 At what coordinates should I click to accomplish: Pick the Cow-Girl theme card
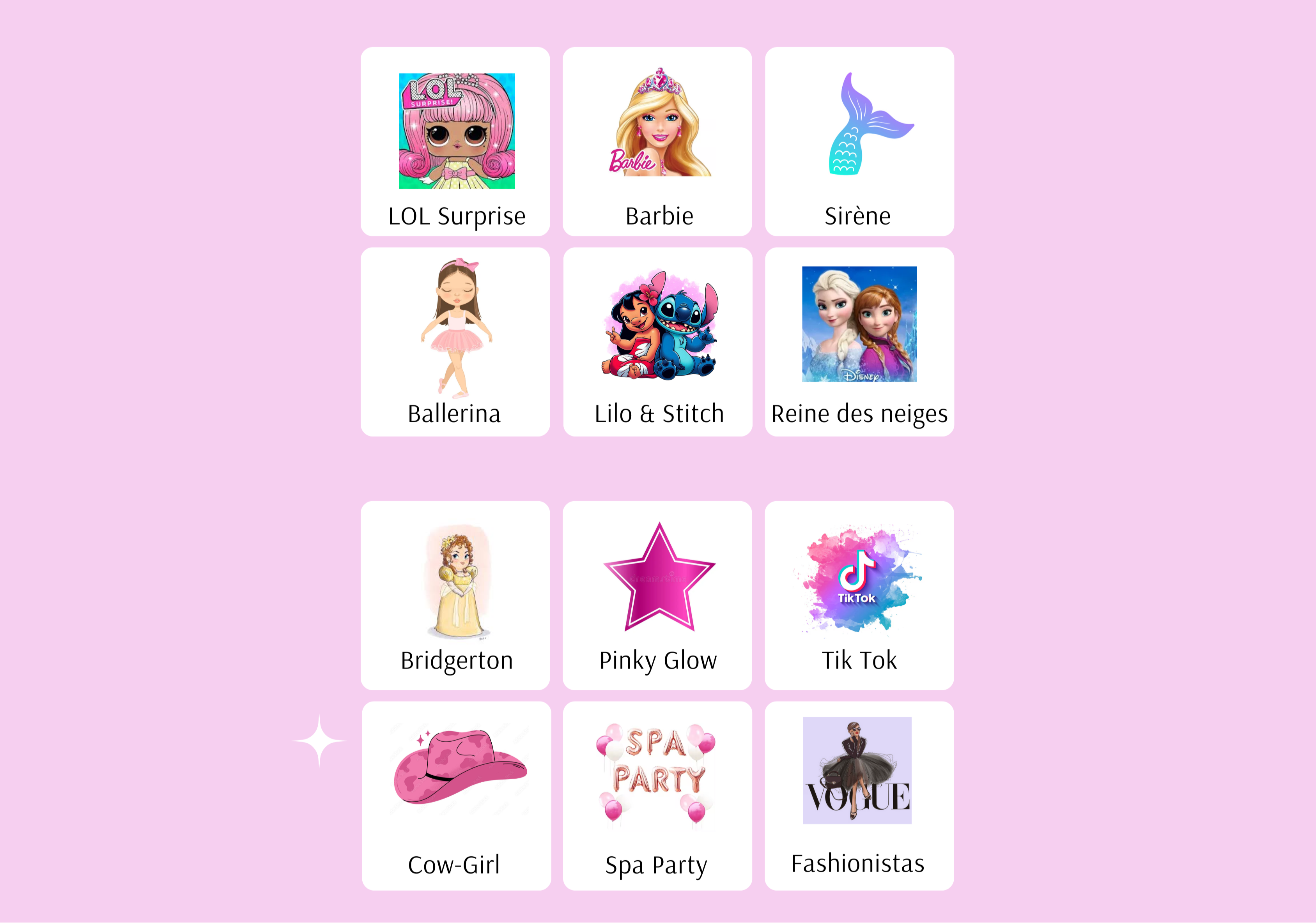point(456,796)
